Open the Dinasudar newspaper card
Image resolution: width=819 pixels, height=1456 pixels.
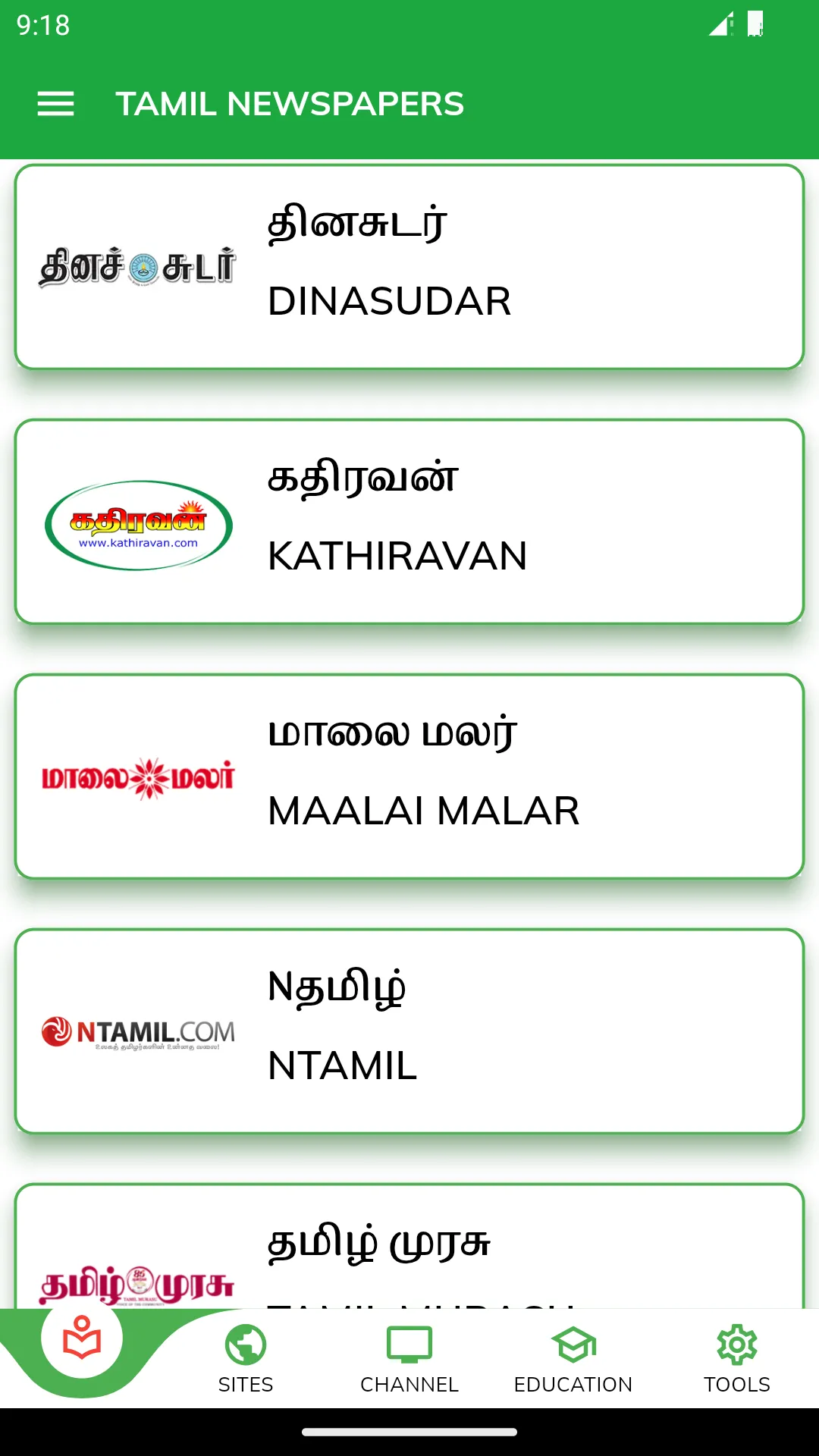pyautogui.click(x=409, y=267)
